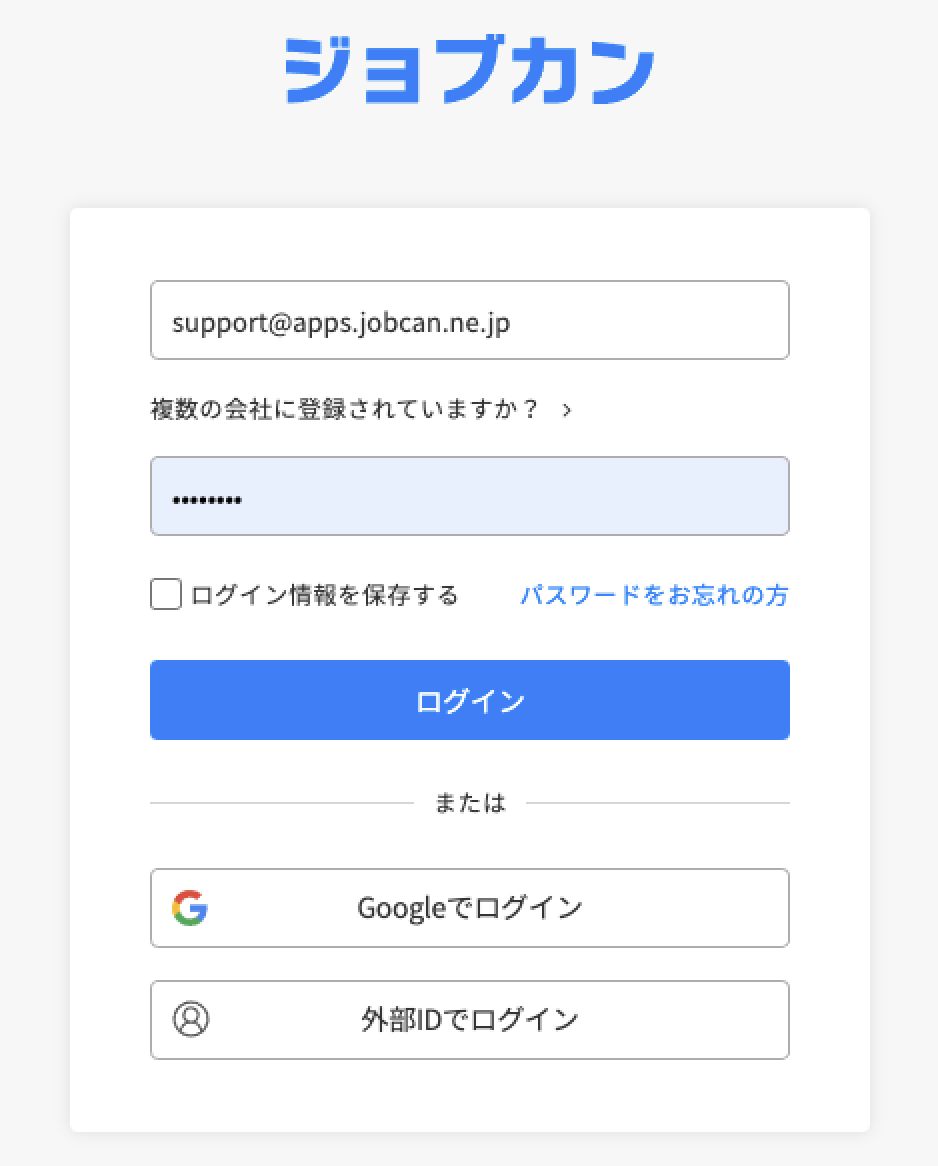Tap the password input field
938x1166 pixels.
tap(469, 497)
